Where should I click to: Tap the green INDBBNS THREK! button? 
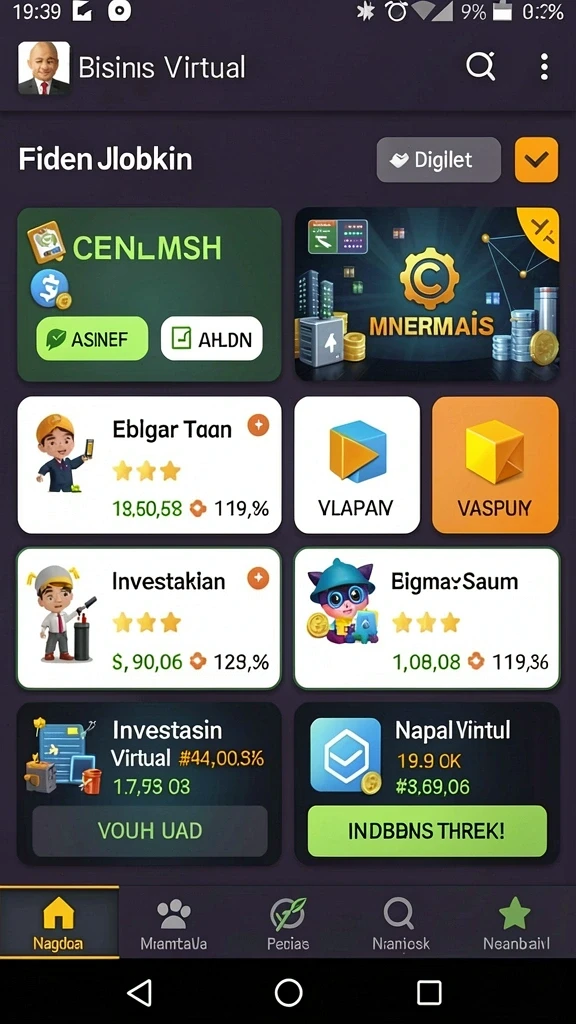point(427,831)
